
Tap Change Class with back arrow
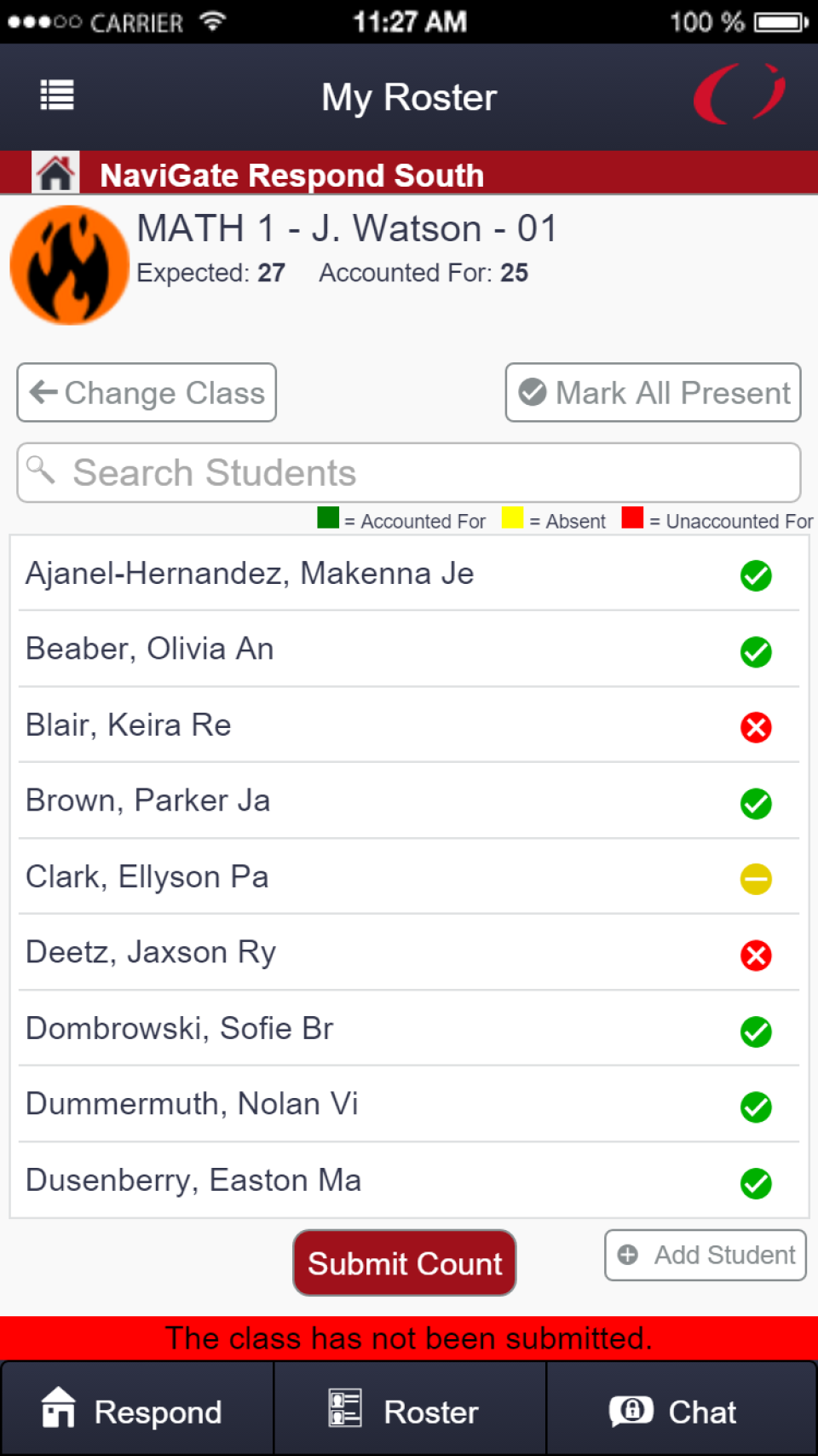click(146, 392)
